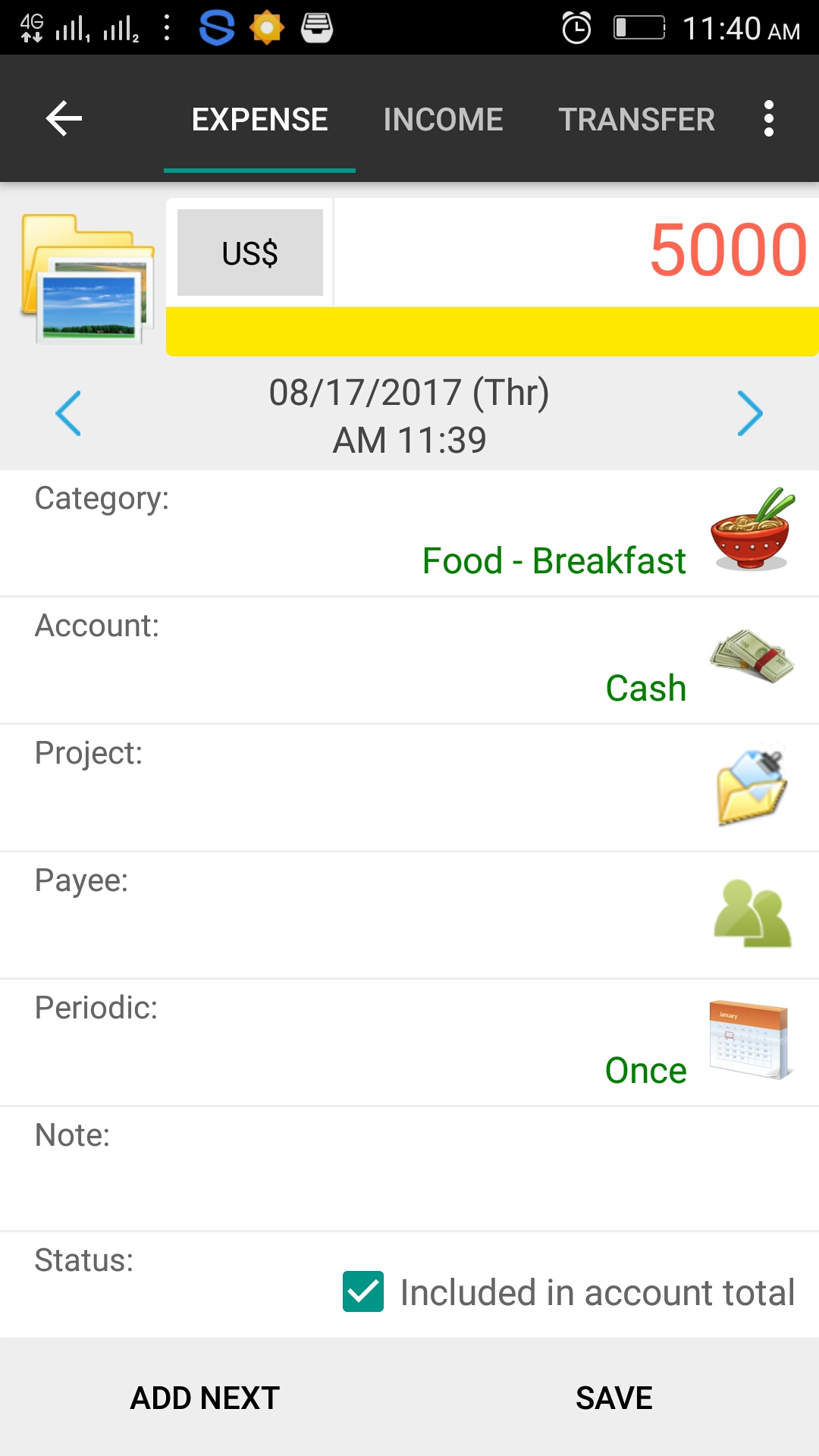819x1456 pixels.
Task: Open the date and time picker
Action: (x=409, y=416)
